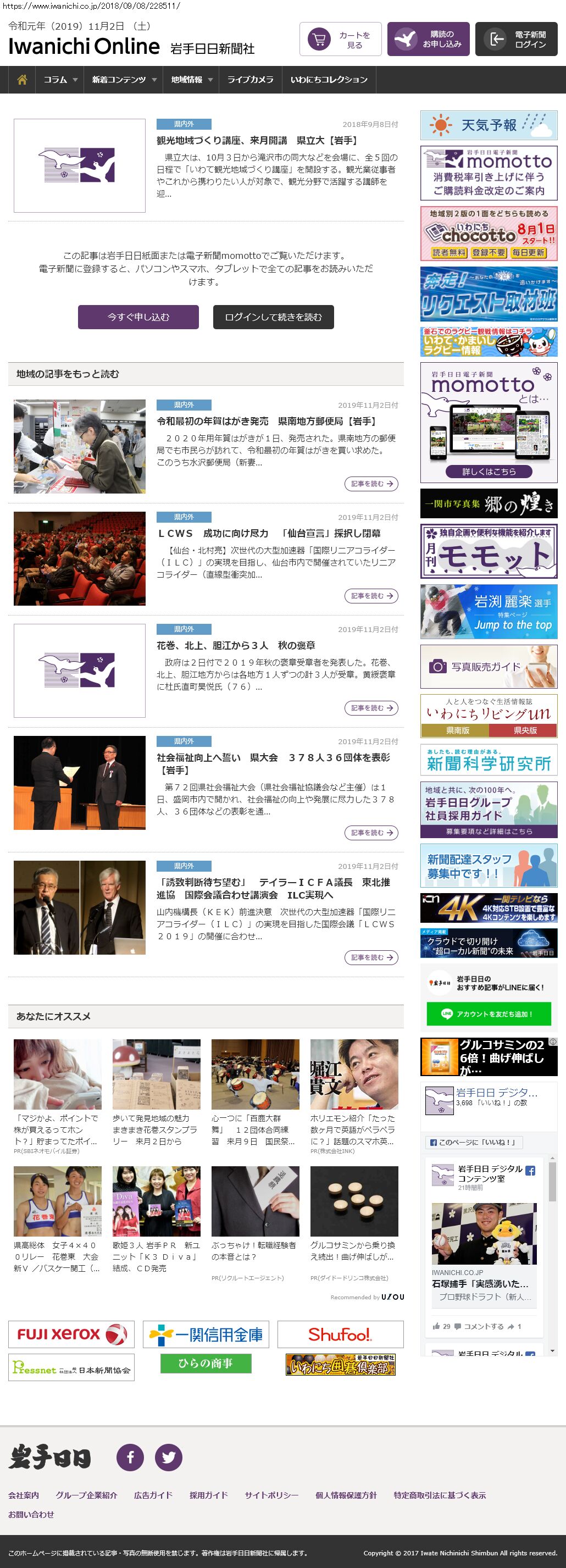Tap the カートを見る button
566x1568 pixels.
(x=340, y=40)
